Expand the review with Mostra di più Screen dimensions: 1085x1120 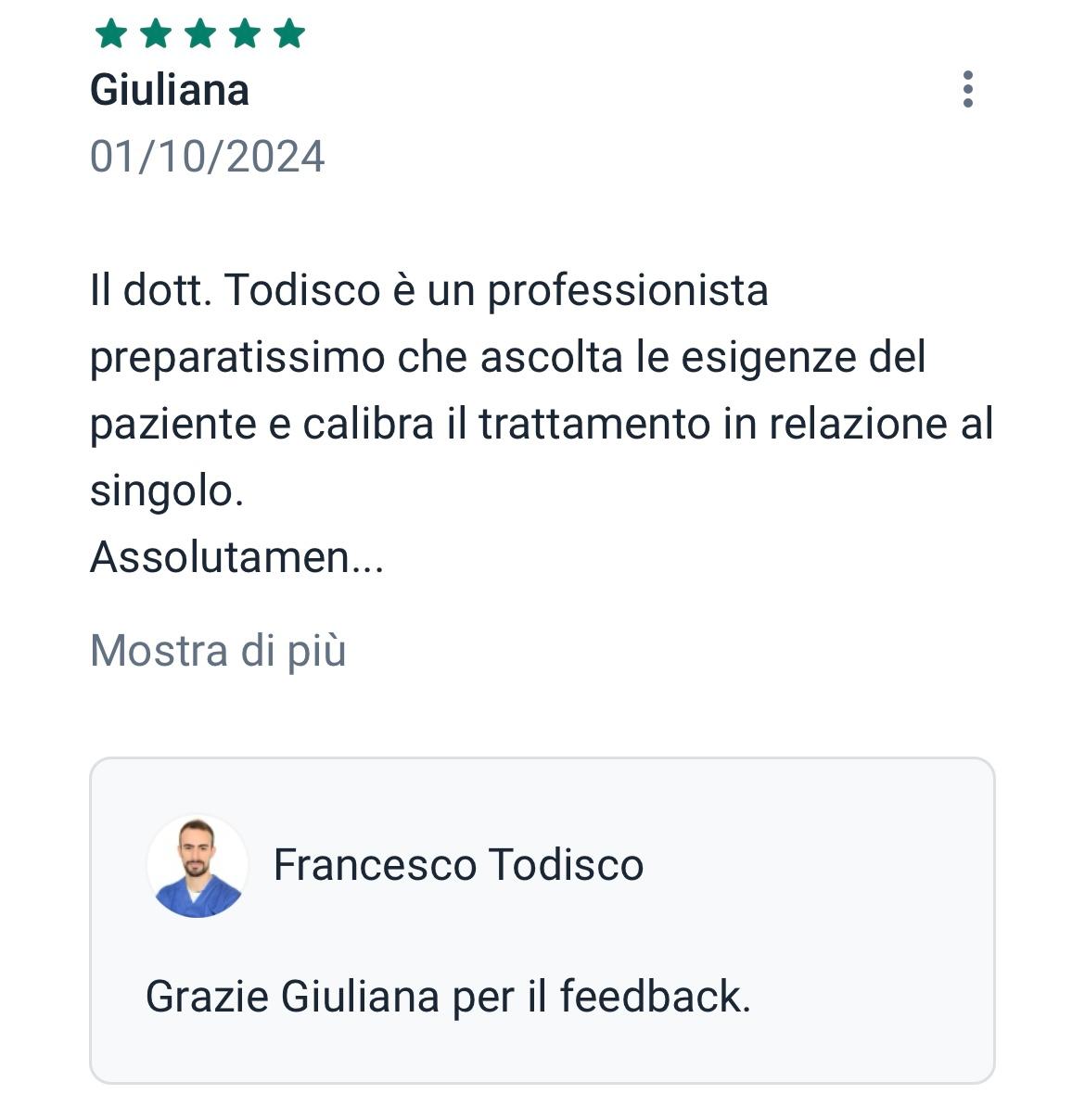[218, 650]
